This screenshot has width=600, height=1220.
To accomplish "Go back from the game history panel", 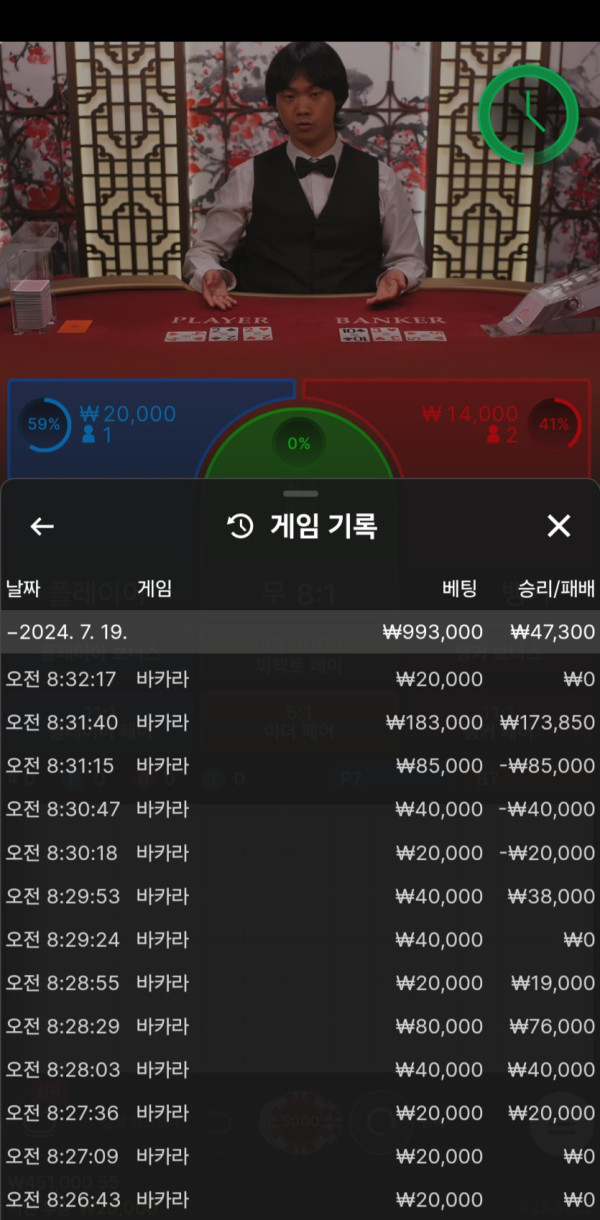I will [42, 526].
